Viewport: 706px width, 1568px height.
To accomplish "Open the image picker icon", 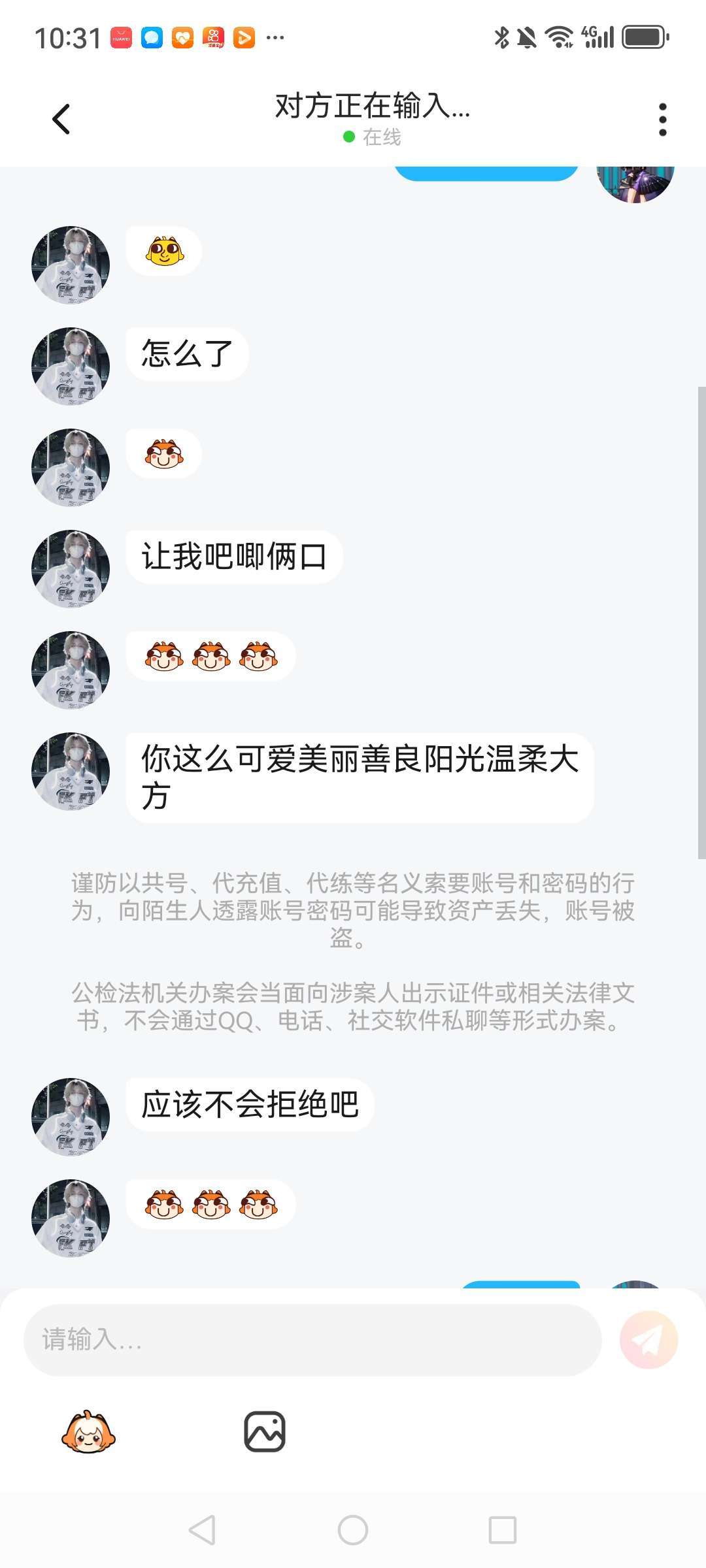I will click(265, 1432).
